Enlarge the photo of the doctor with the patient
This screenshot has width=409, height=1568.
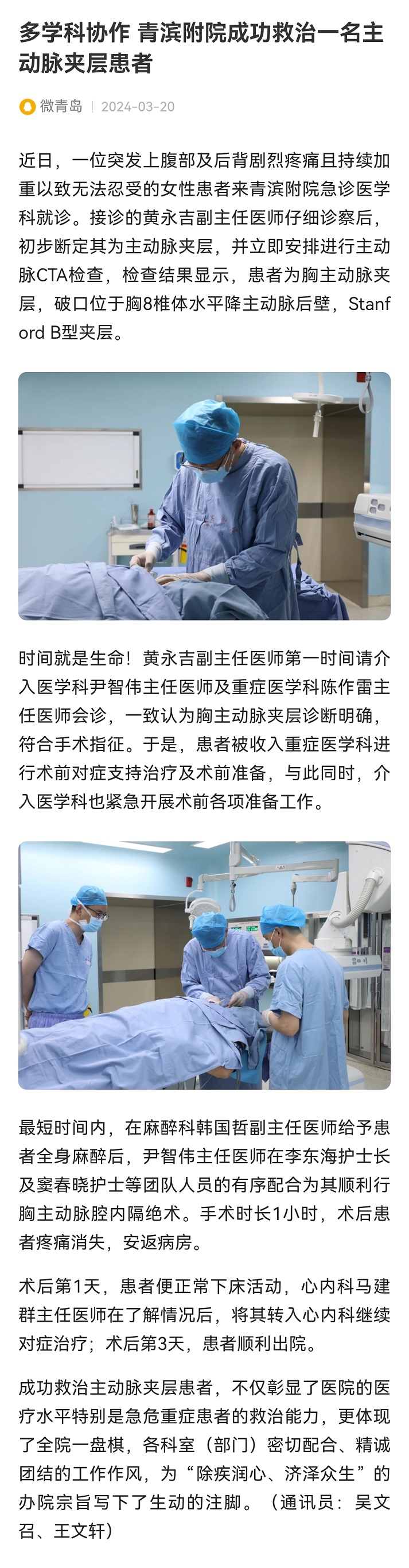[204, 495]
